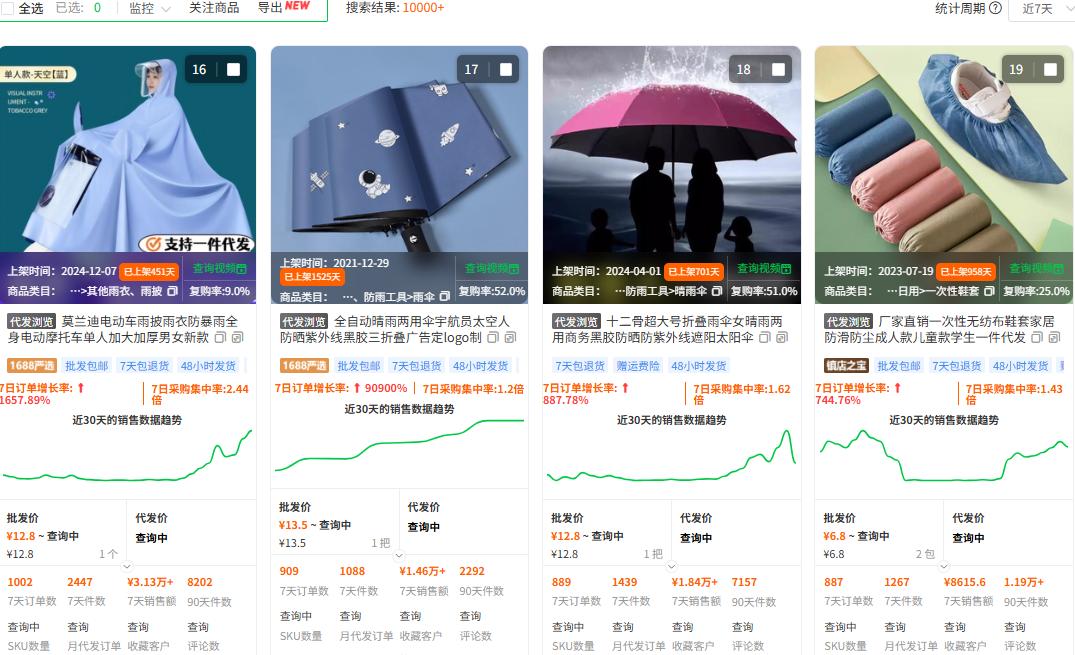Tap the 导出 export button

tap(283, 7)
